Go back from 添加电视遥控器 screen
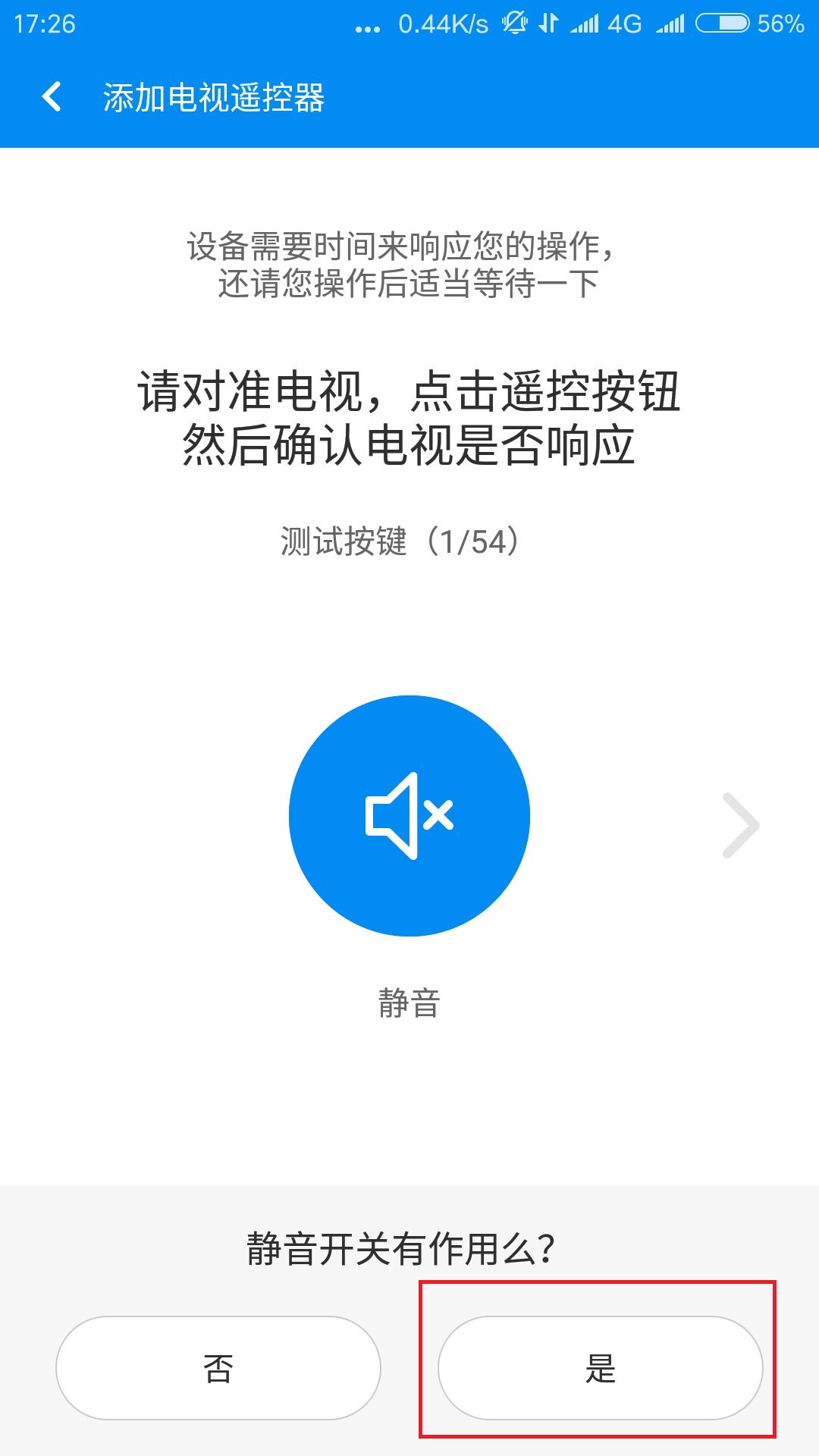Viewport: 819px width, 1456px height. click(52, 97)
